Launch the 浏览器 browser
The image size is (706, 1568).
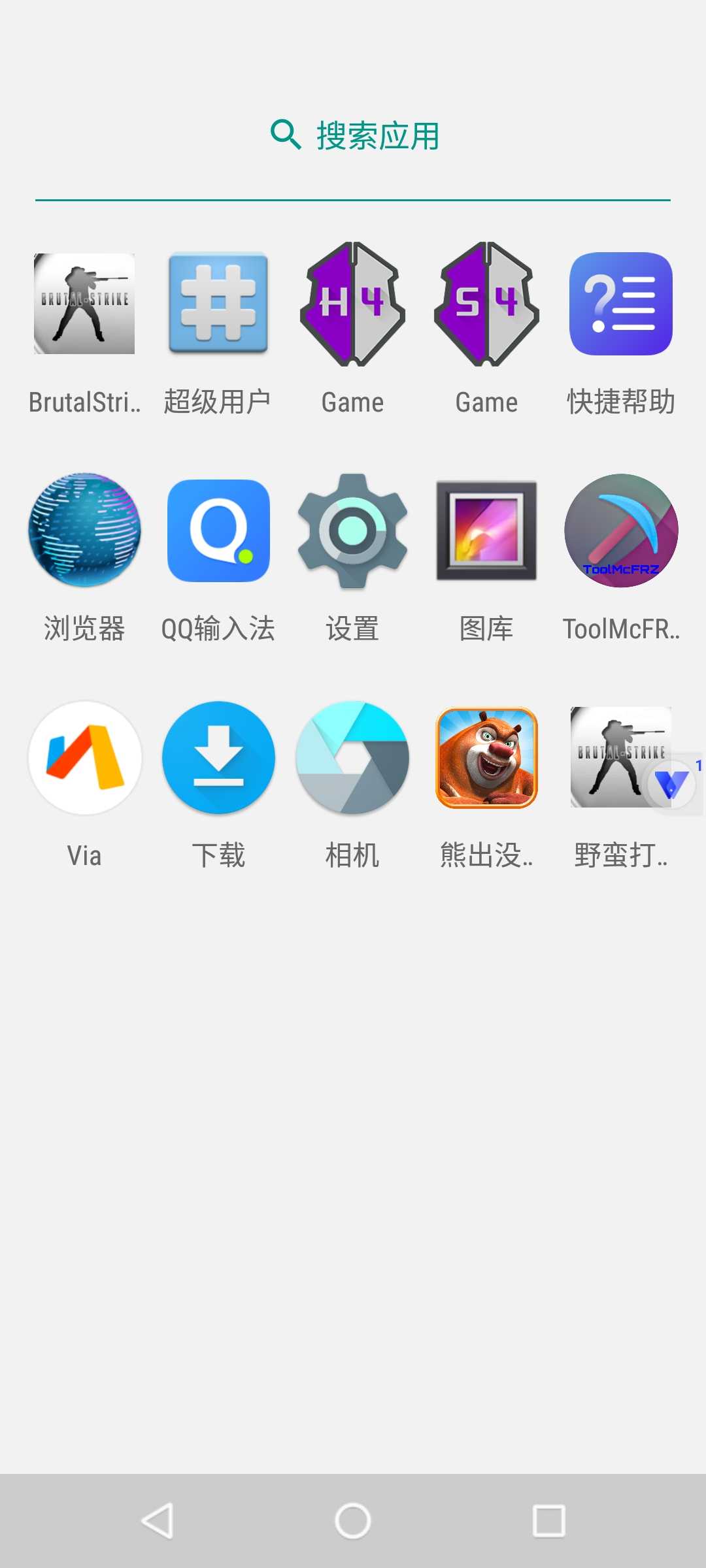[84, 531]
